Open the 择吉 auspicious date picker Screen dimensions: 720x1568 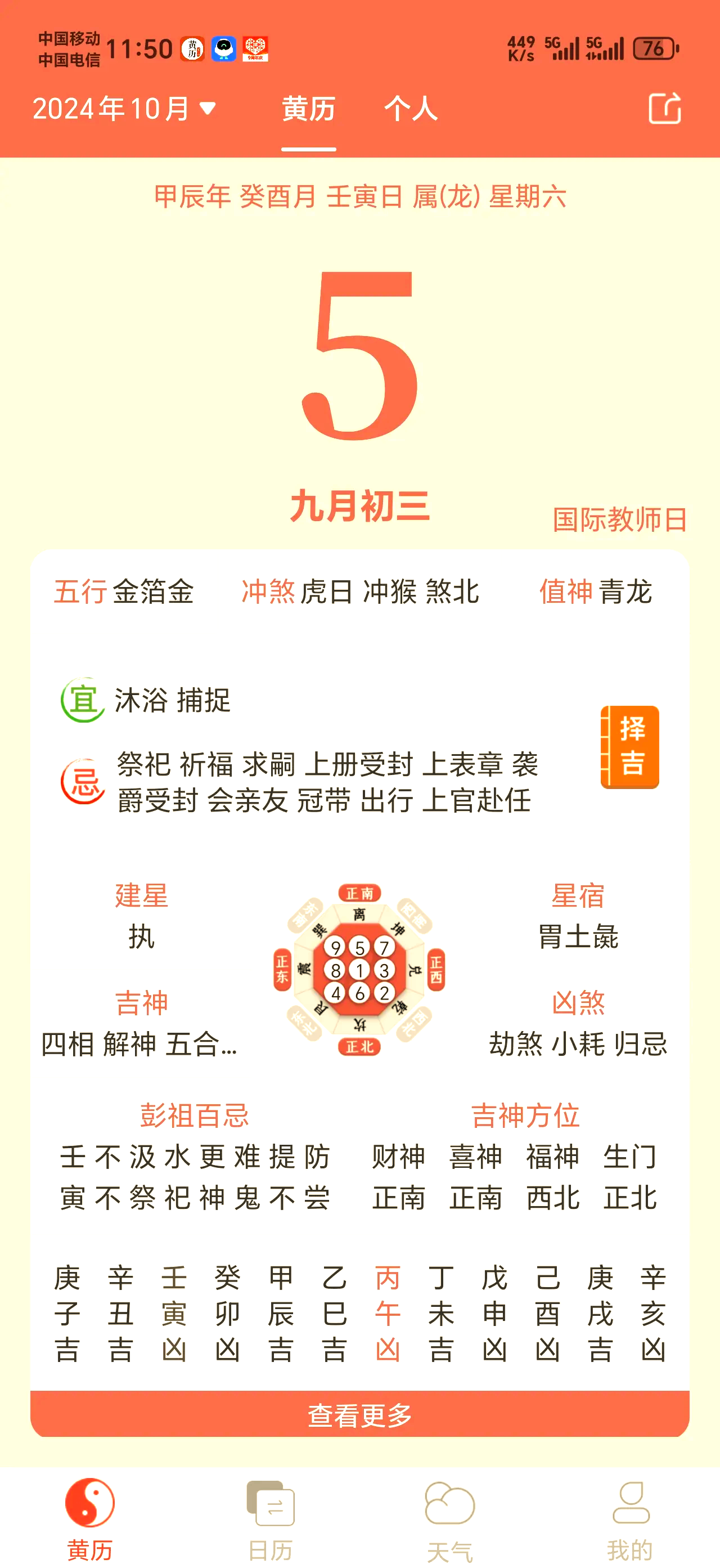point(630,746)
